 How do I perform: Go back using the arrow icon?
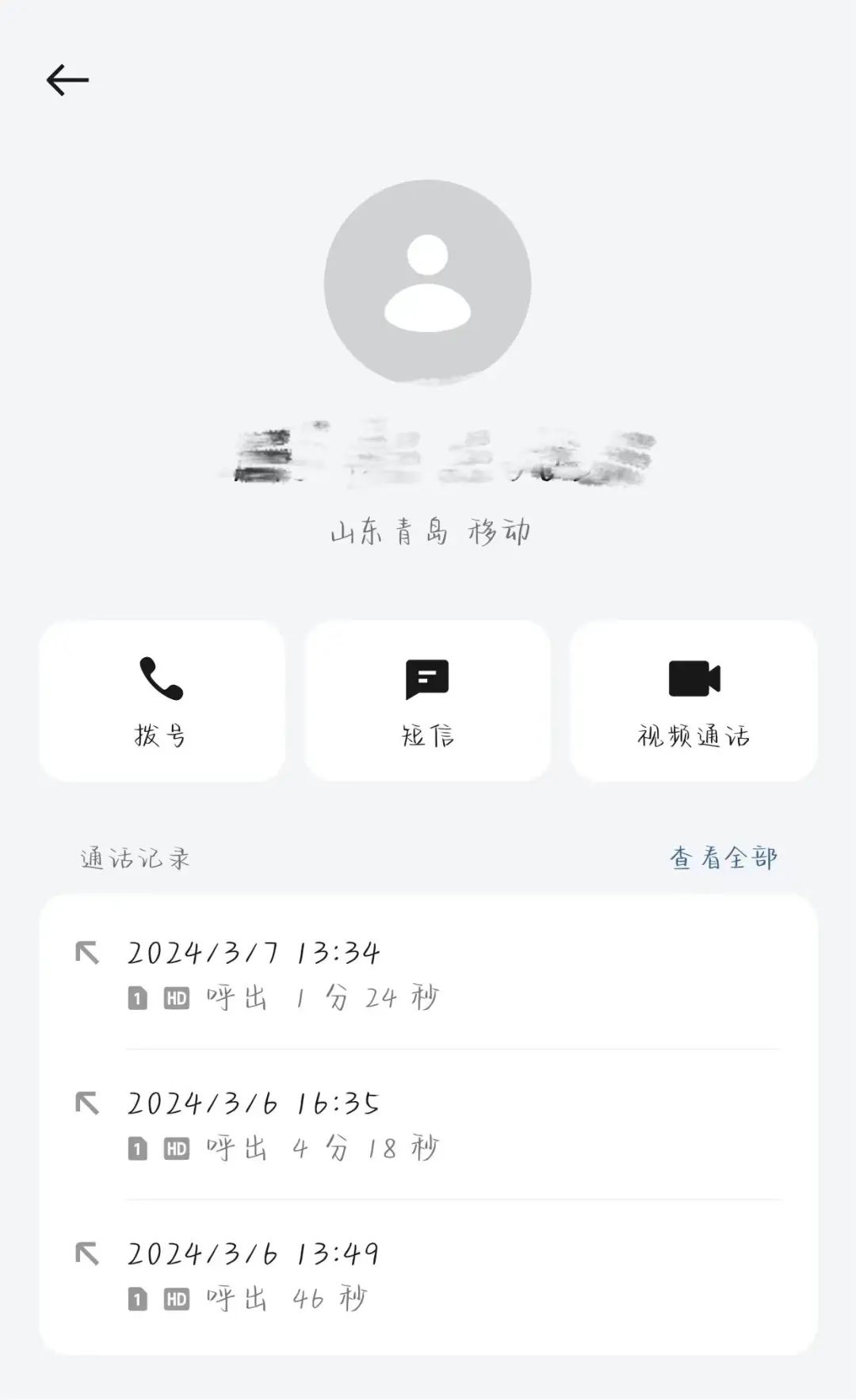point(67,80)
